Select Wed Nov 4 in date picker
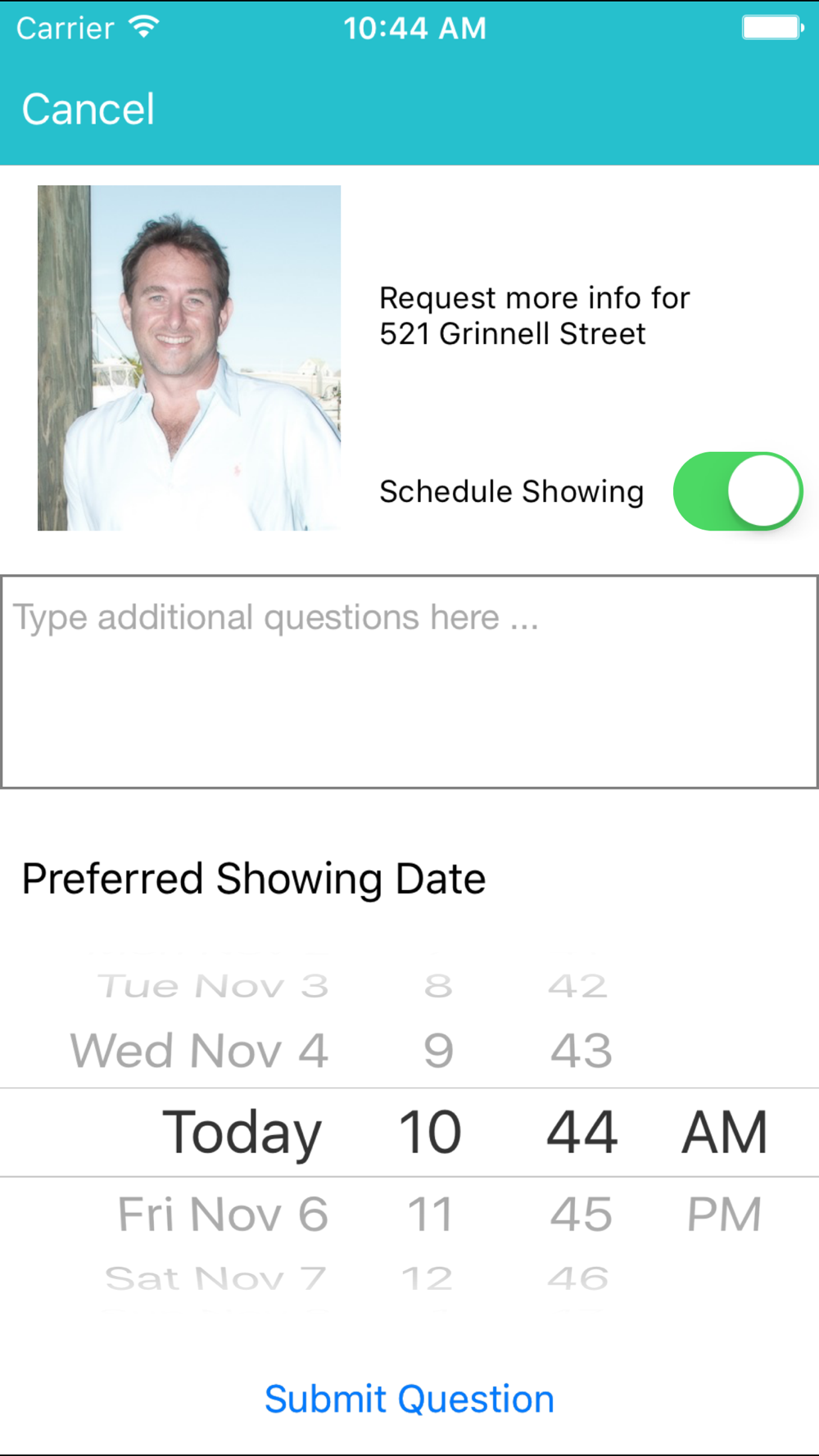The width and height of the screenshot is (819, 1456). tap(200, 1051)
